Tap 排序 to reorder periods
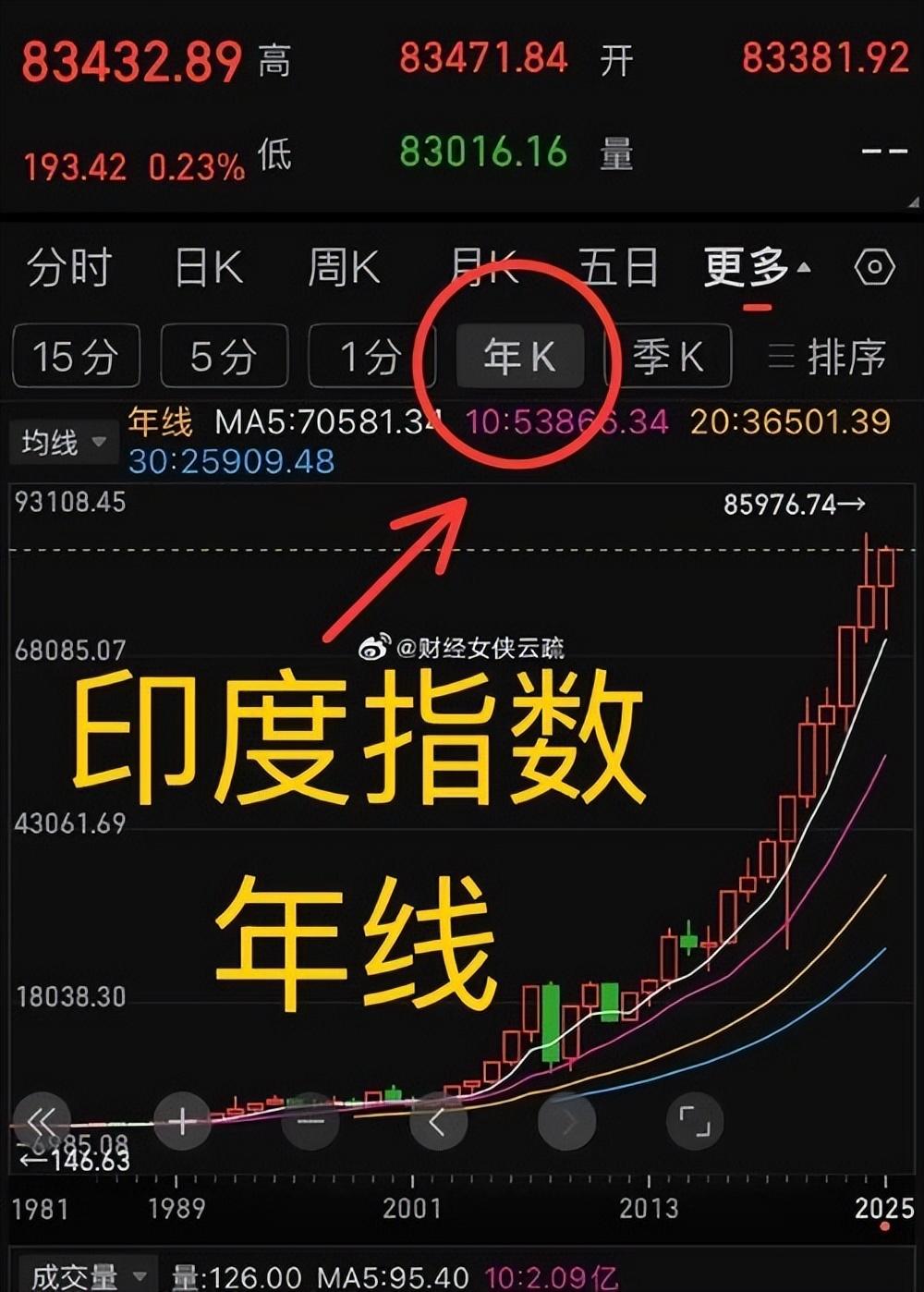 [x=828, y=356]
